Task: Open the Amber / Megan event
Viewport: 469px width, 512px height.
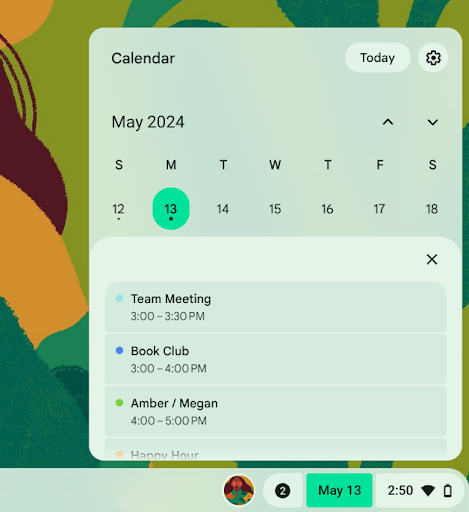Action: click(x=275, y=411)
